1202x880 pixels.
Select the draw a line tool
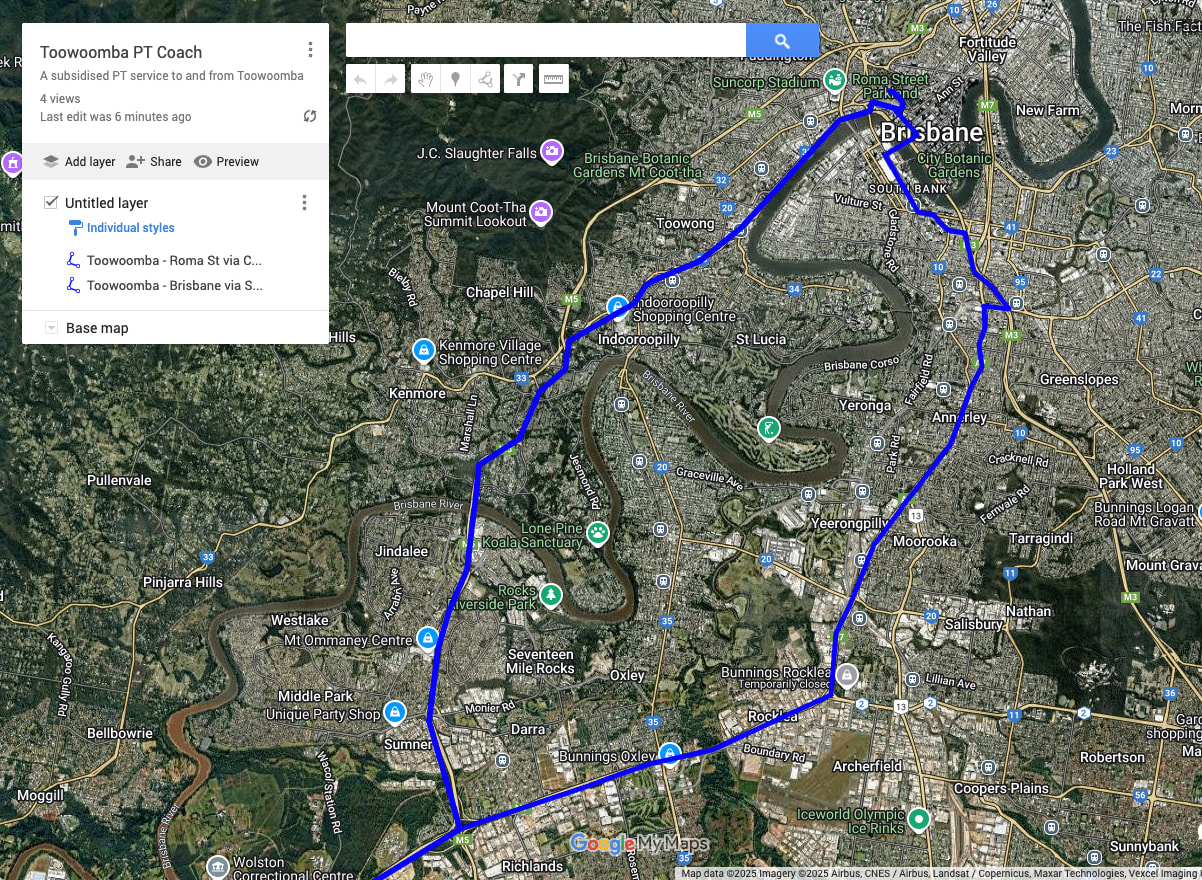486,79
